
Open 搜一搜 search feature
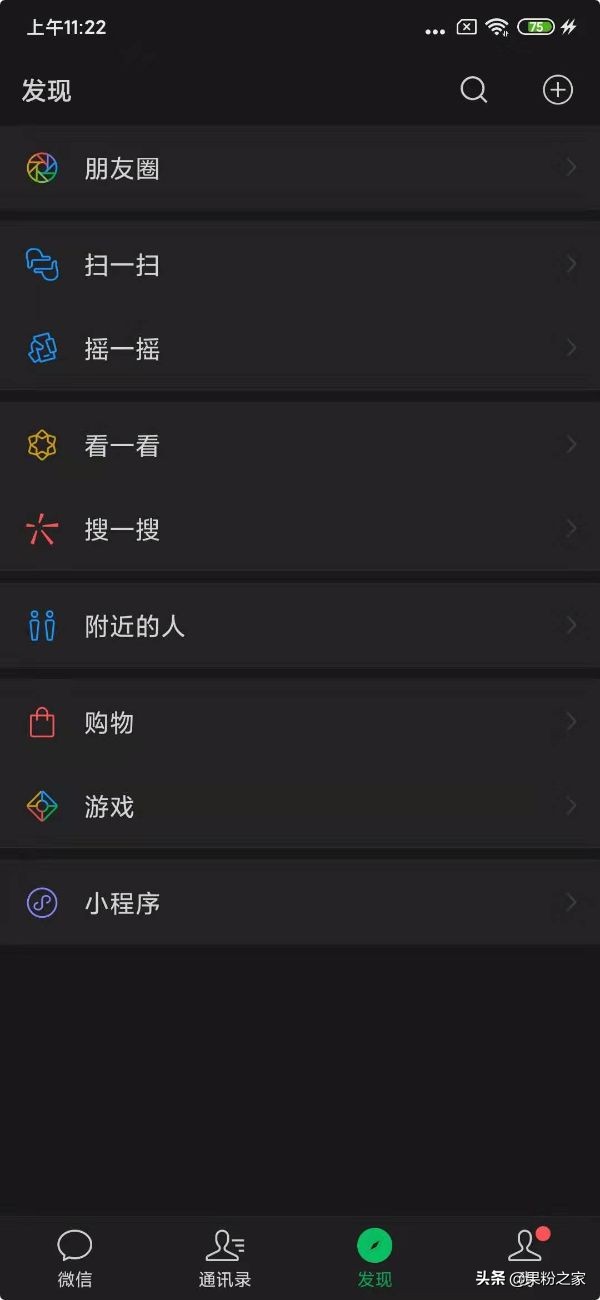300,530
